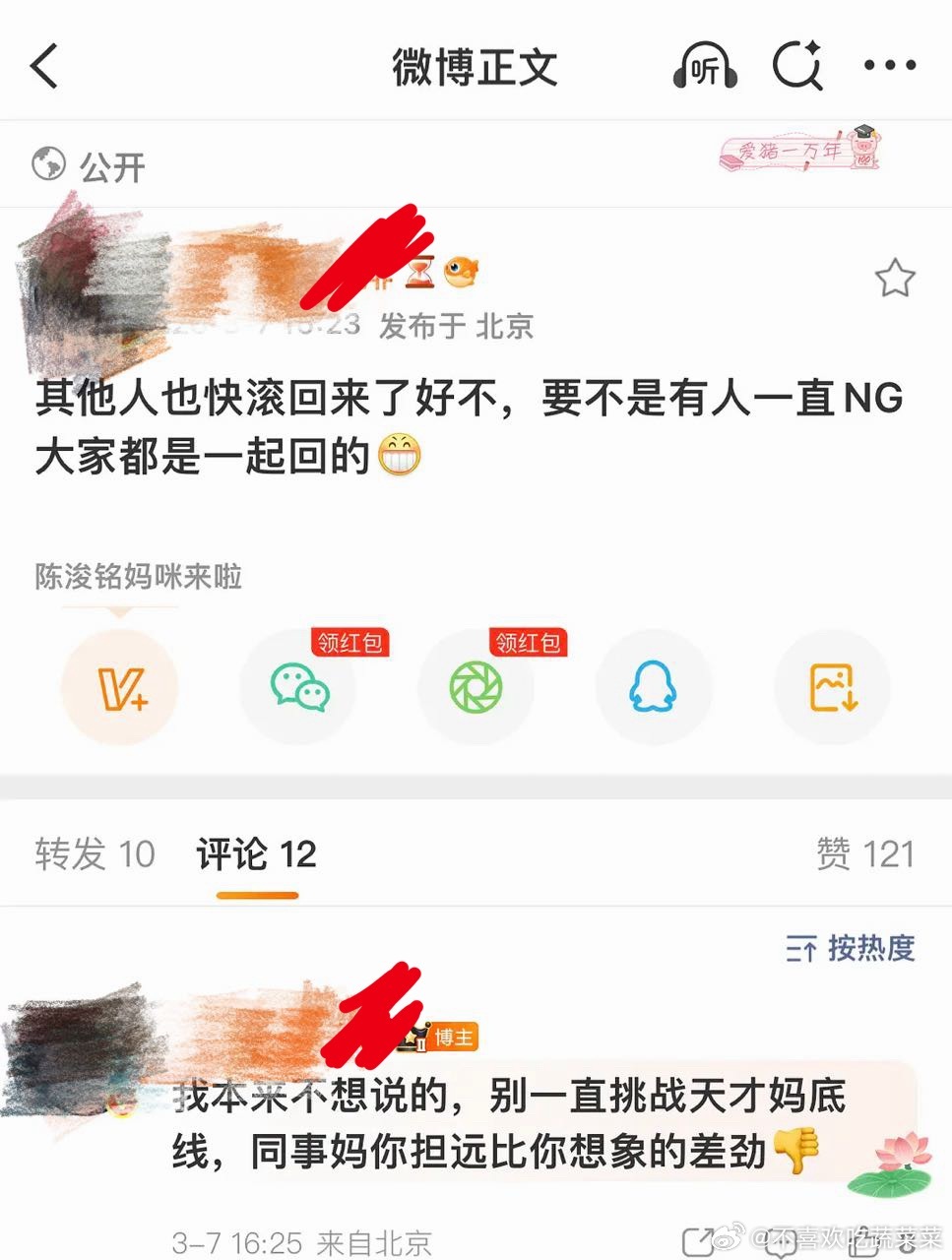The image size is (952, 1260).
Task: Share the post via the WeChat icon
Action: click(297, 687)
